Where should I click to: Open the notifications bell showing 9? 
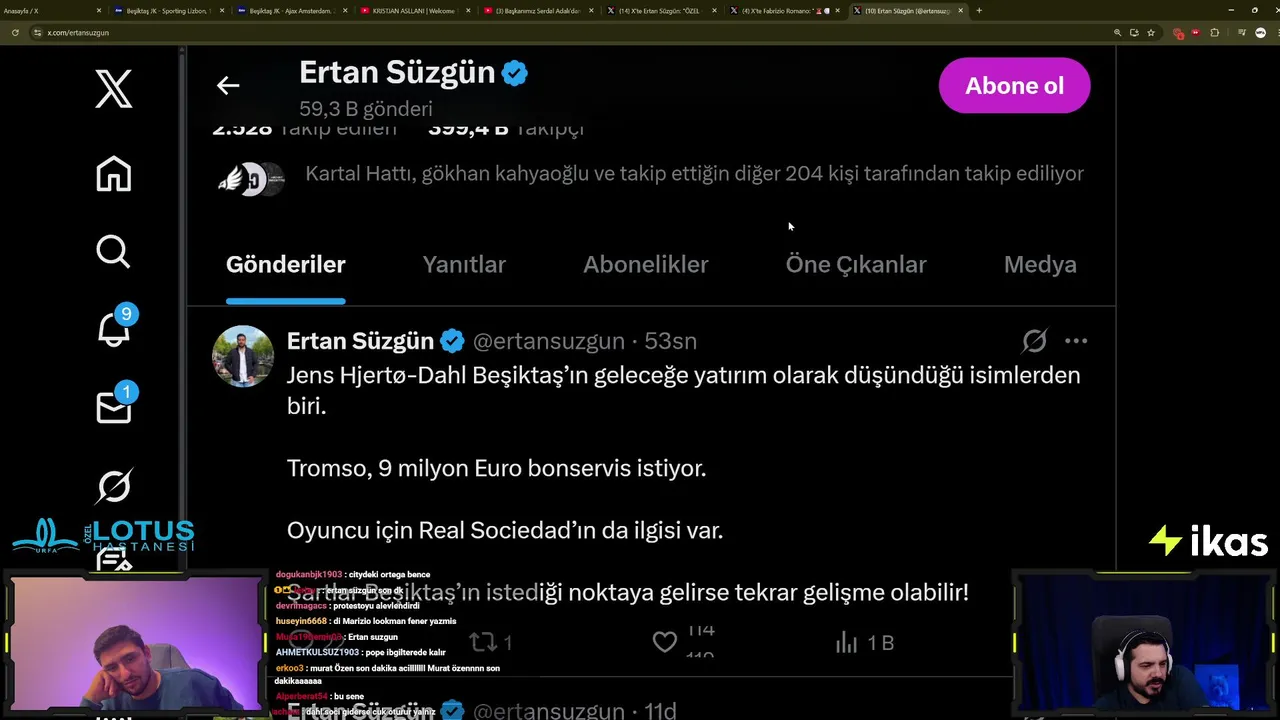114,329
